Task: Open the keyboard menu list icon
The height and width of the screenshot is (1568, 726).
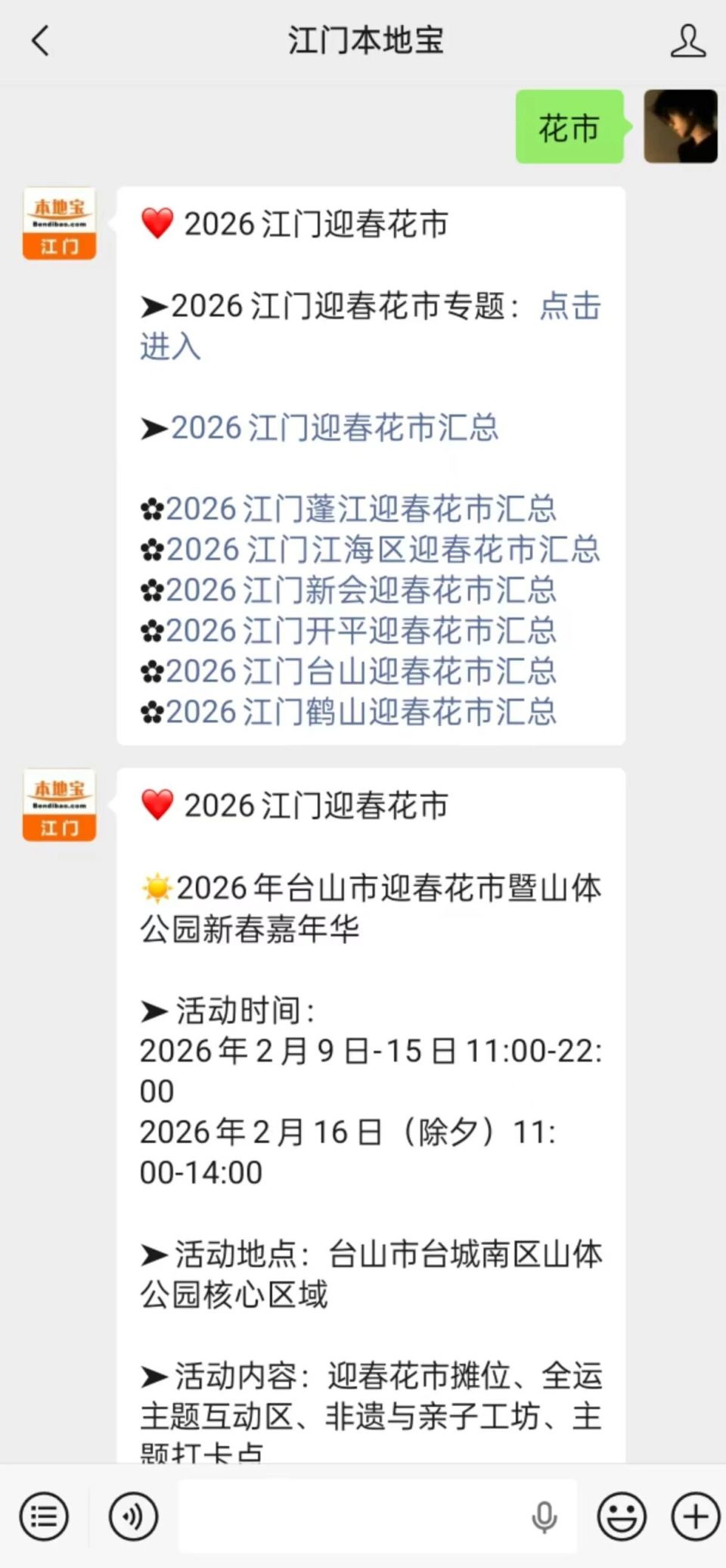Action: click(43, 1516)
